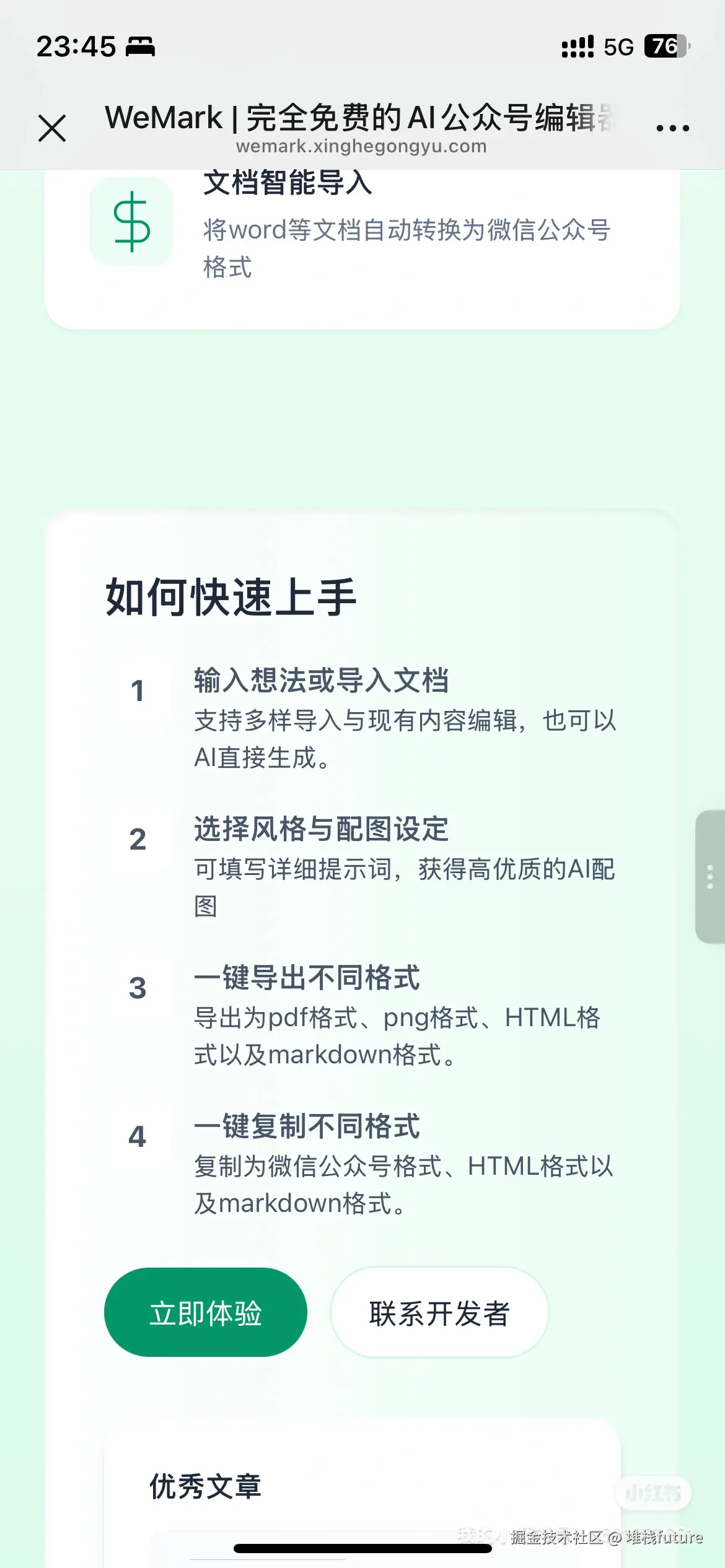Tap the X to close the page

coord(53,127)
